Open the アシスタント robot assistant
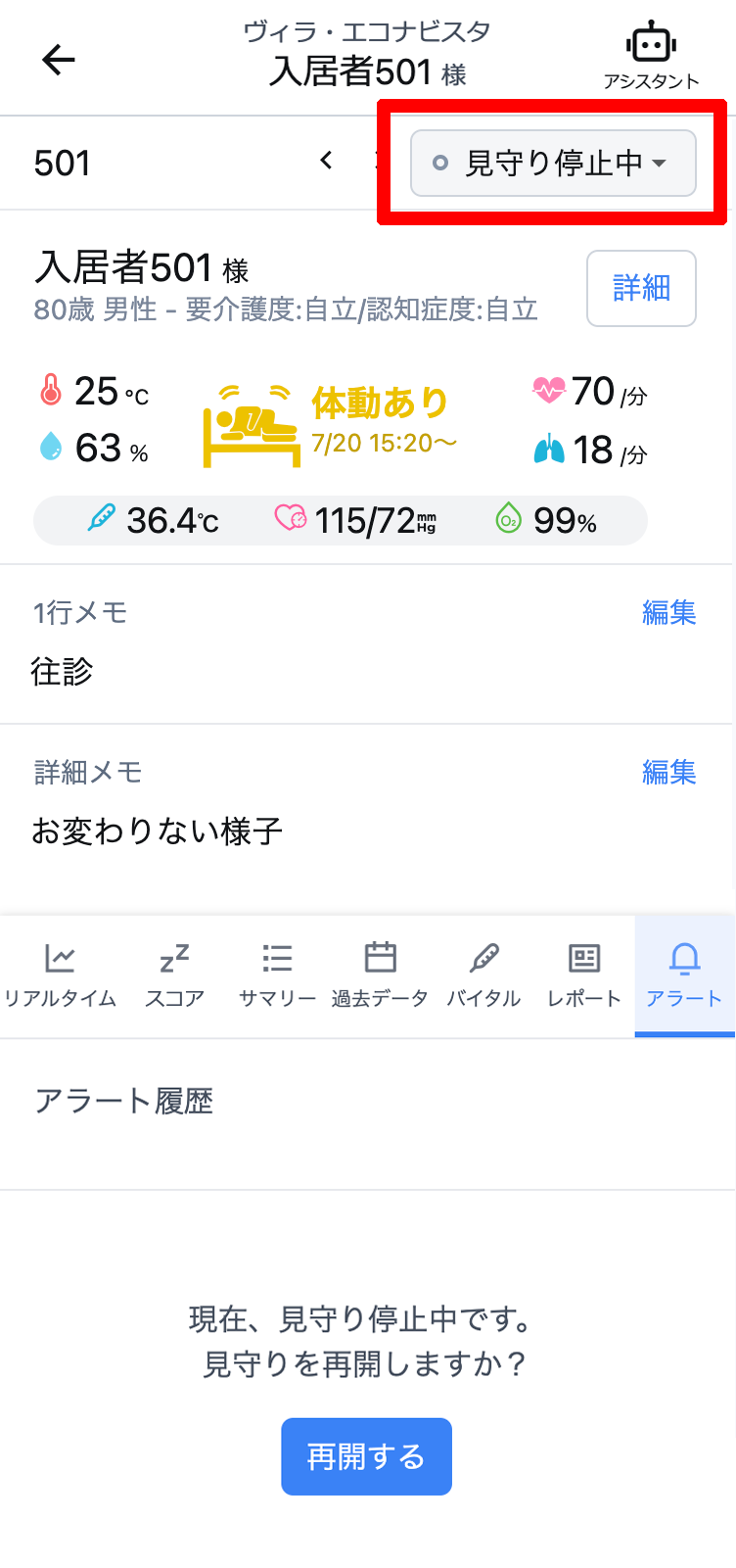Image resolution: width=736 pixels, height=1568 pixels. click(651, 57)
